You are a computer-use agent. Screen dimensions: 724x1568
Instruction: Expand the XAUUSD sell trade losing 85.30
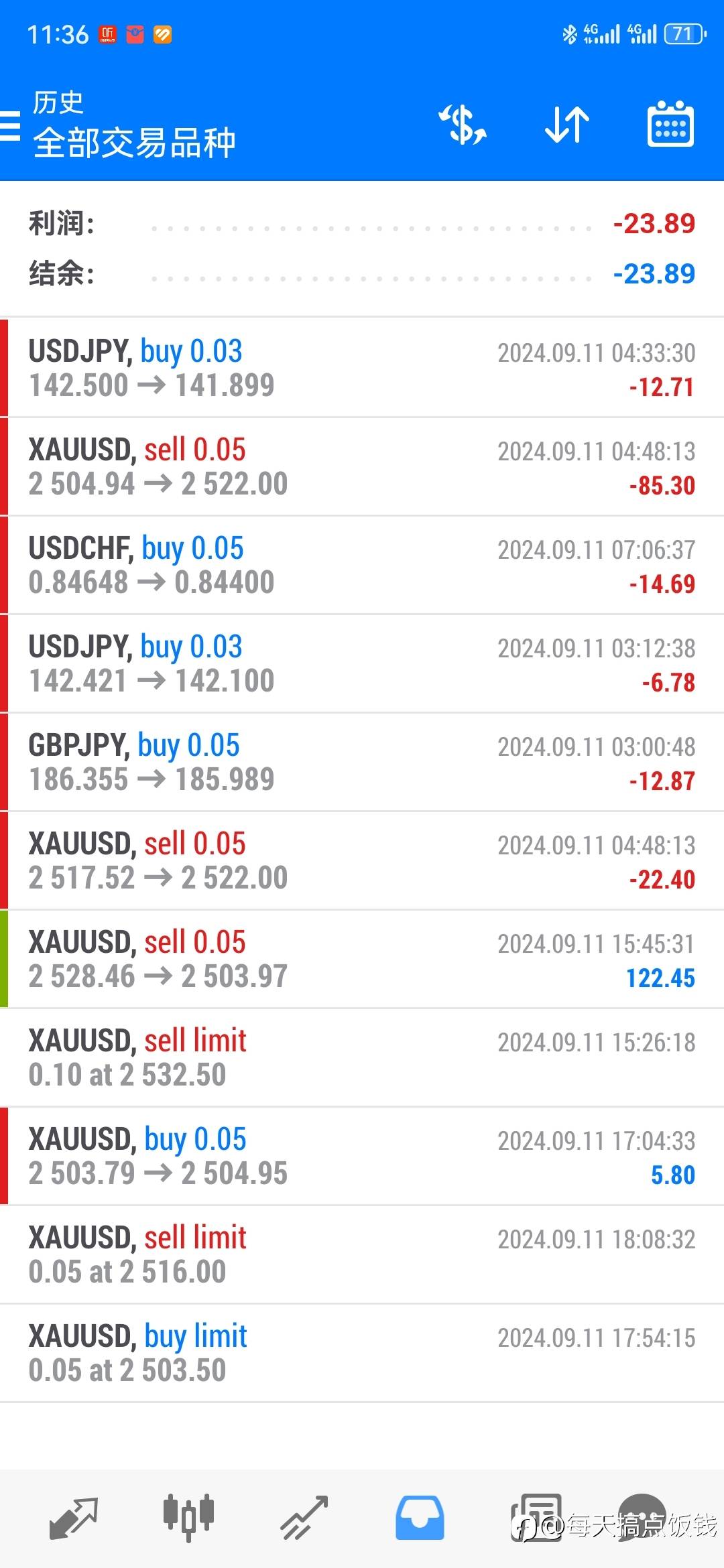coord(362,466)
